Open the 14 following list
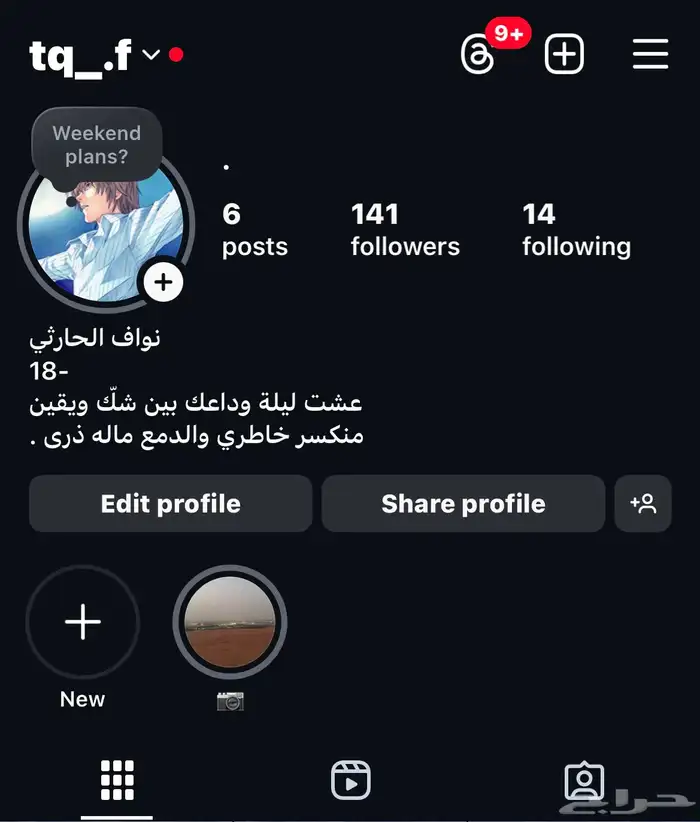 tap(576, 230)
